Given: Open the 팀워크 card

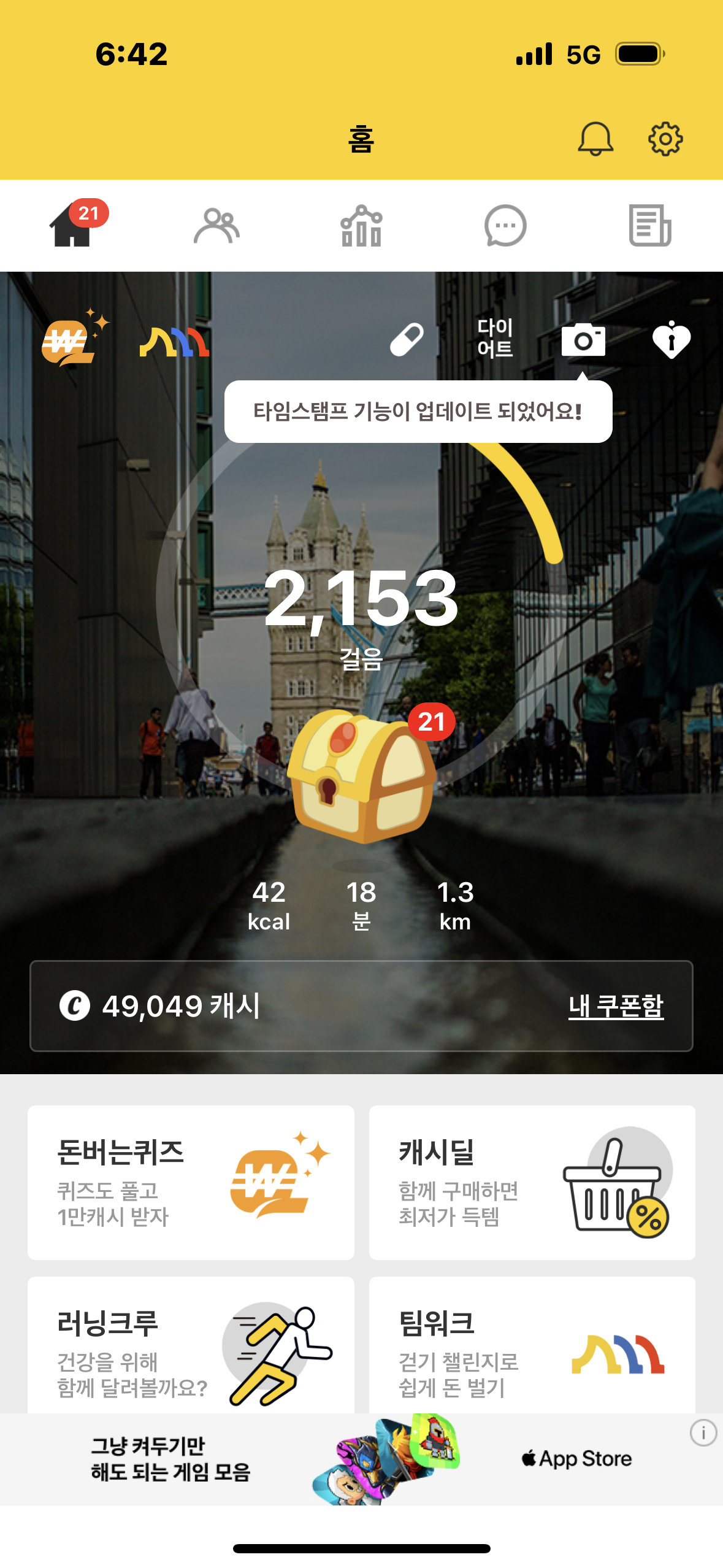Looking at the screenshot, I should 532,1347.
